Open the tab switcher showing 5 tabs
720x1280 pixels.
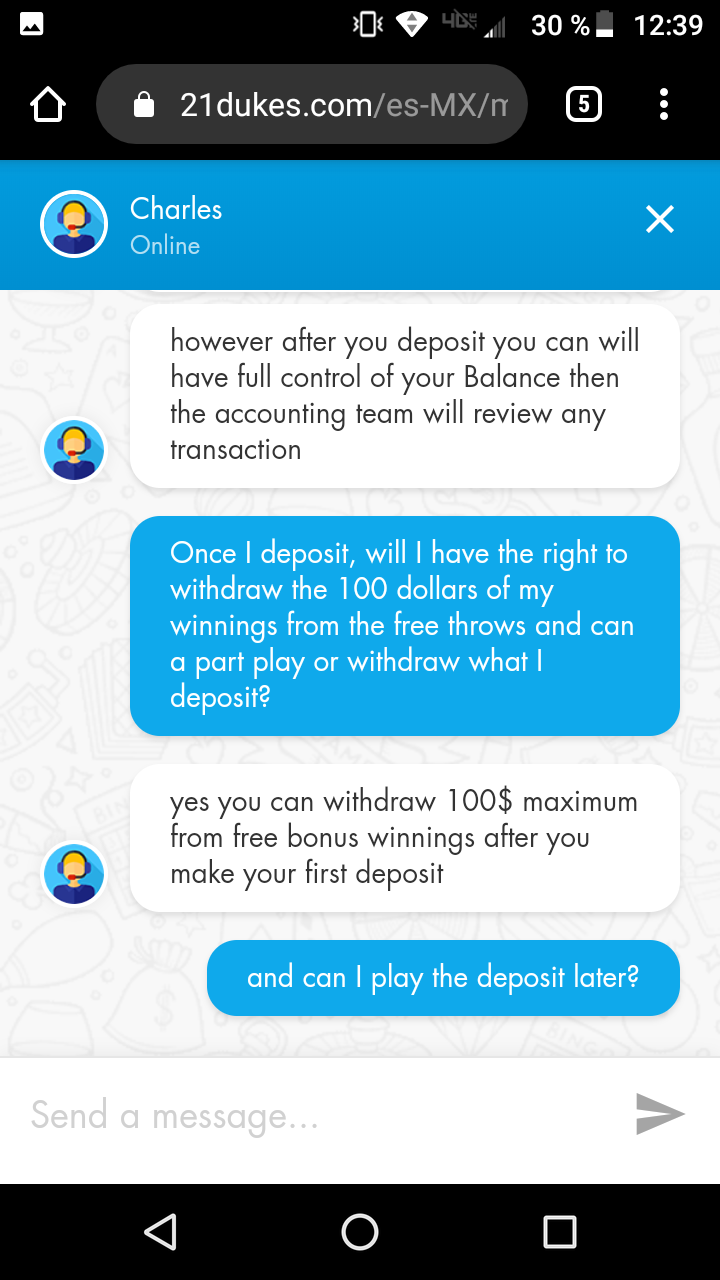click(584, 104)
